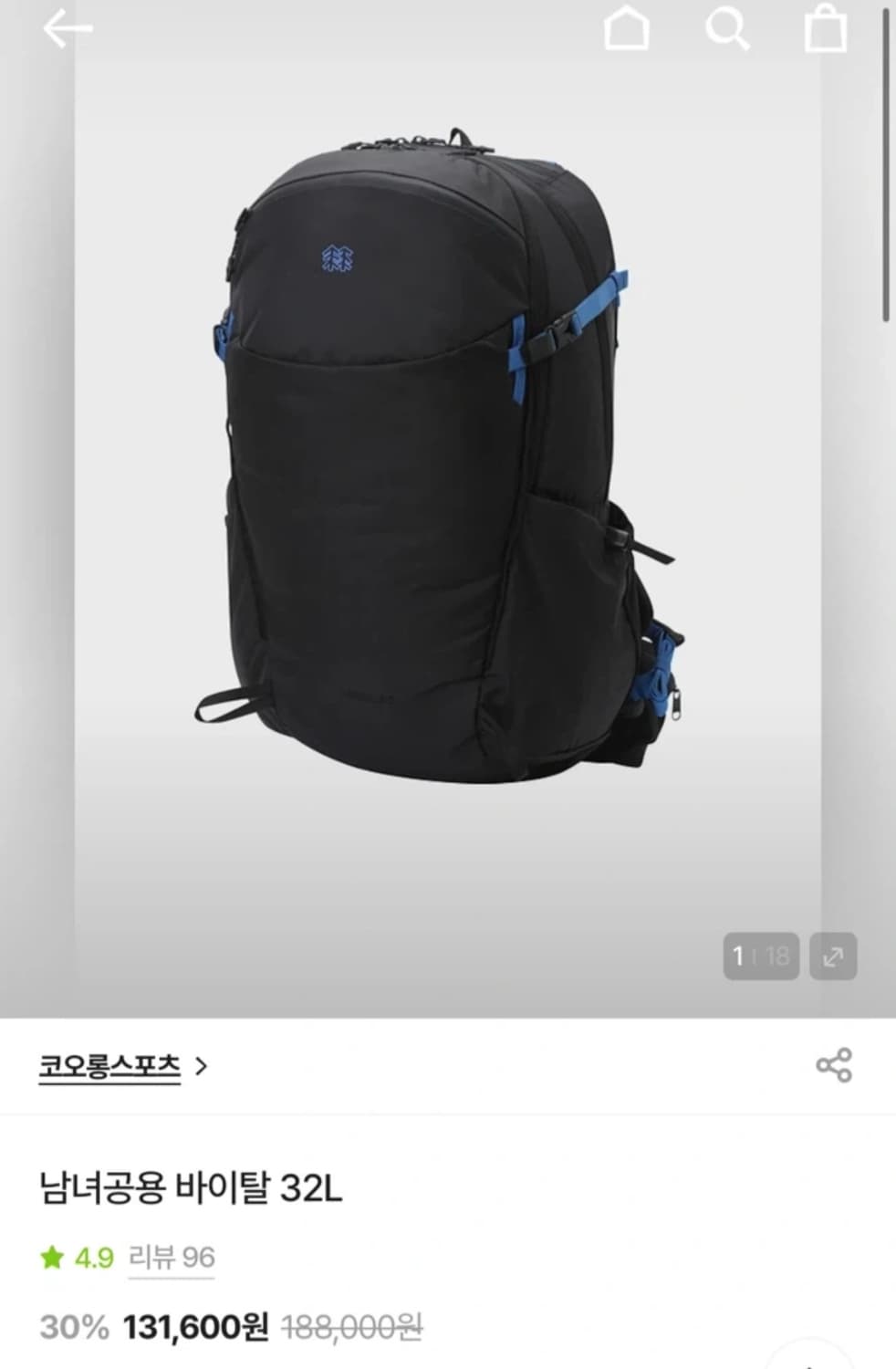The width and height of the screenshot is (896, 1369).
Task: Open the image gallery from counter 1/18
Action: pos(762,956)
